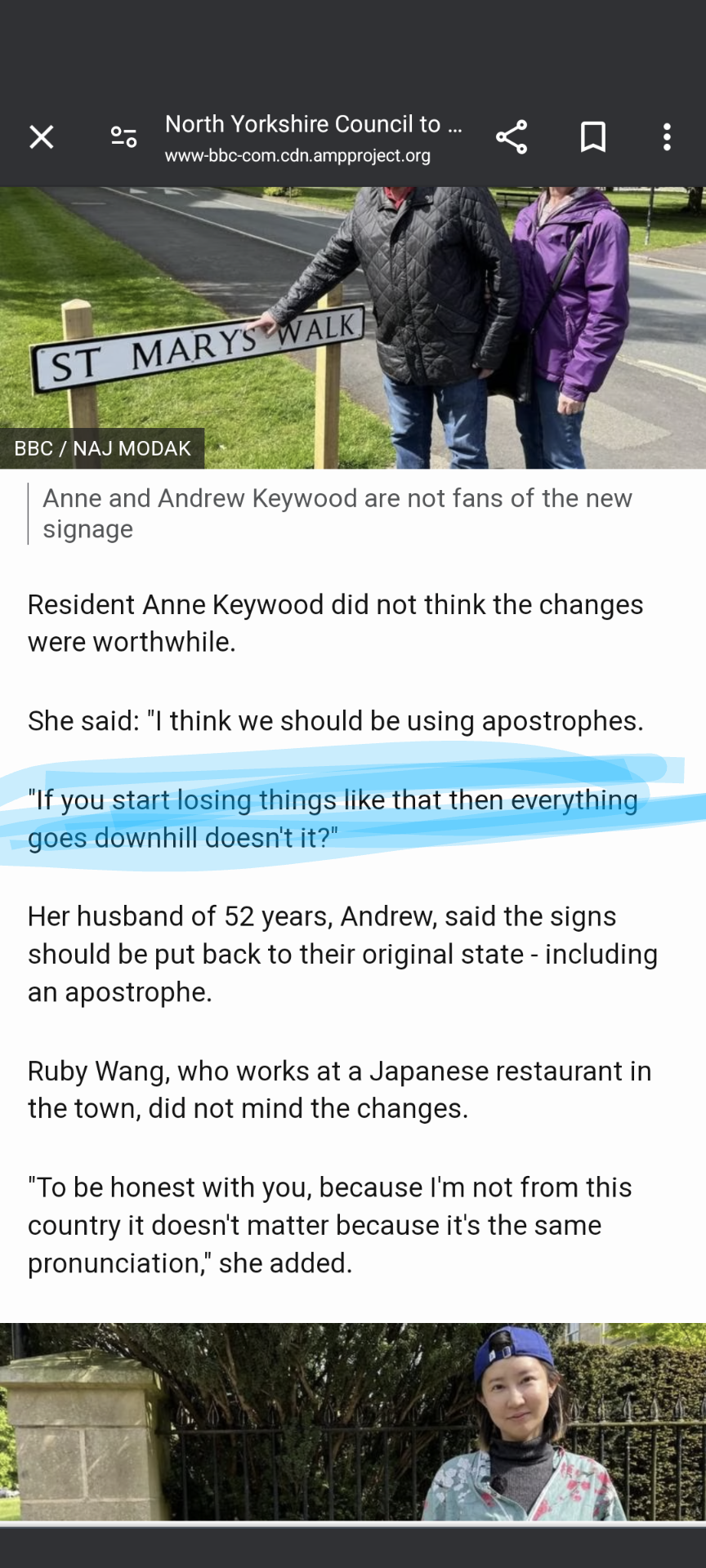Bookmark this page

point(593,137)
